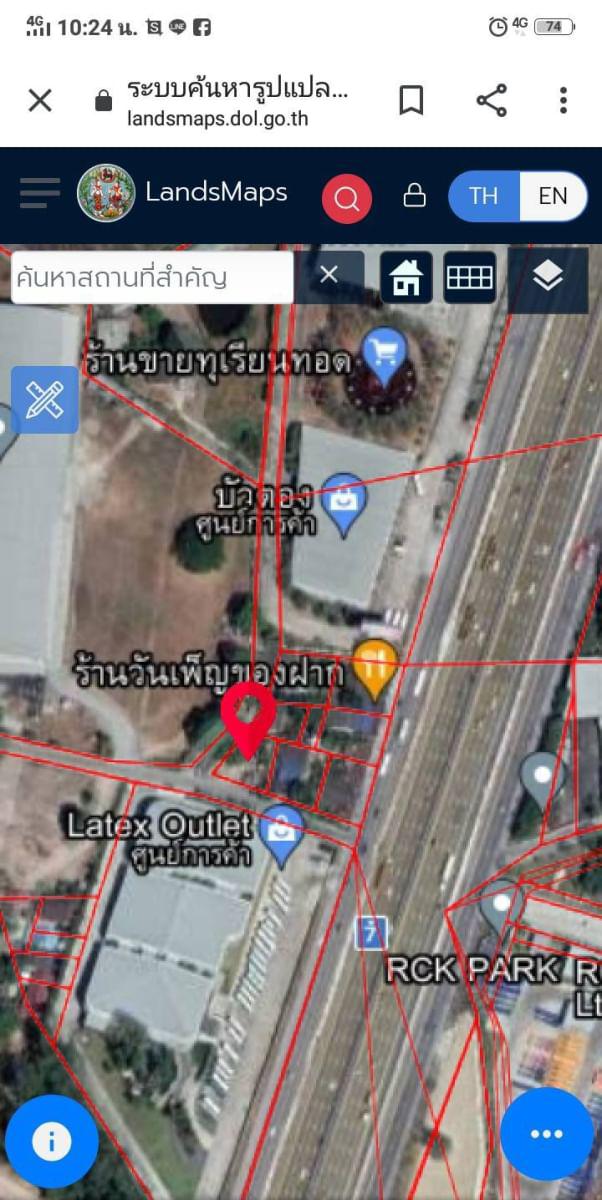Open the three-dots floating button
Image resolution: width=602 pixels, height=1200 pixels.
point(547,1134)
